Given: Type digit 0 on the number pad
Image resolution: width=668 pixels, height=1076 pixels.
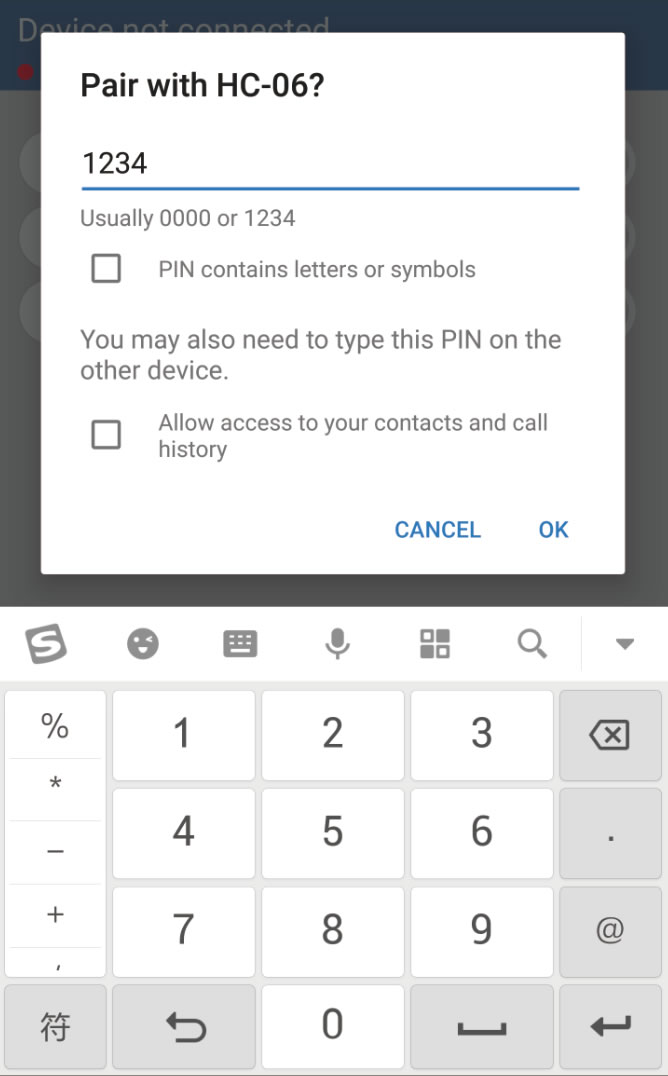Looking at the screenshot, I should pos(333,1027).
